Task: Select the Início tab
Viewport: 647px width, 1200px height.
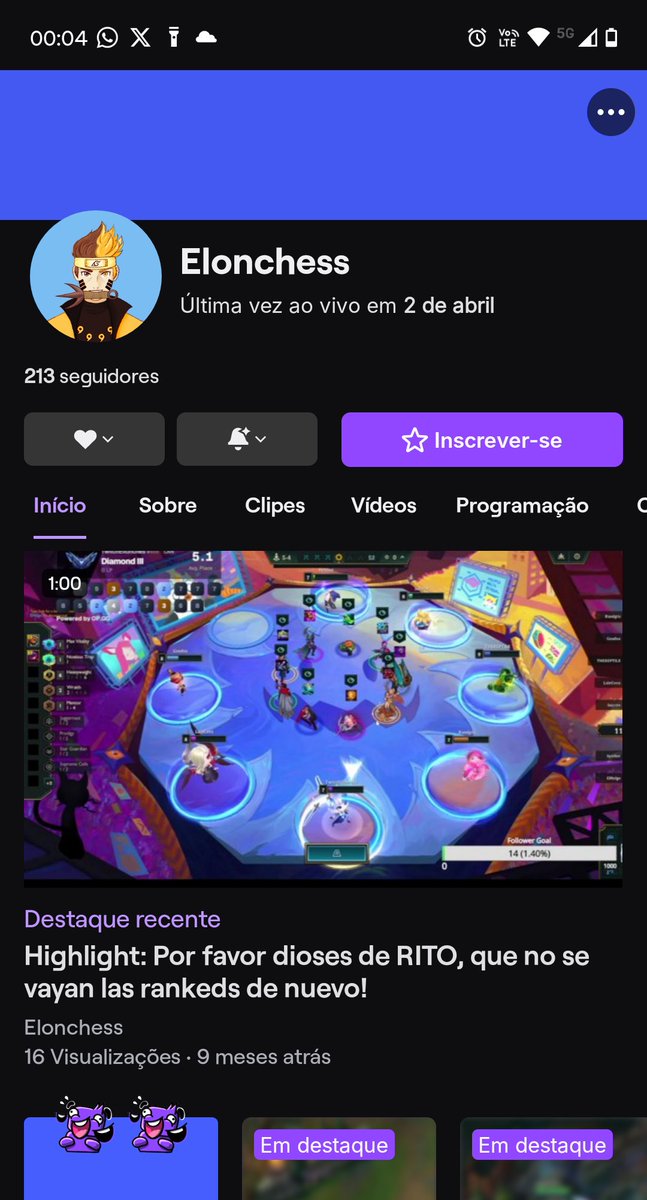Action: tap(60, 506)
